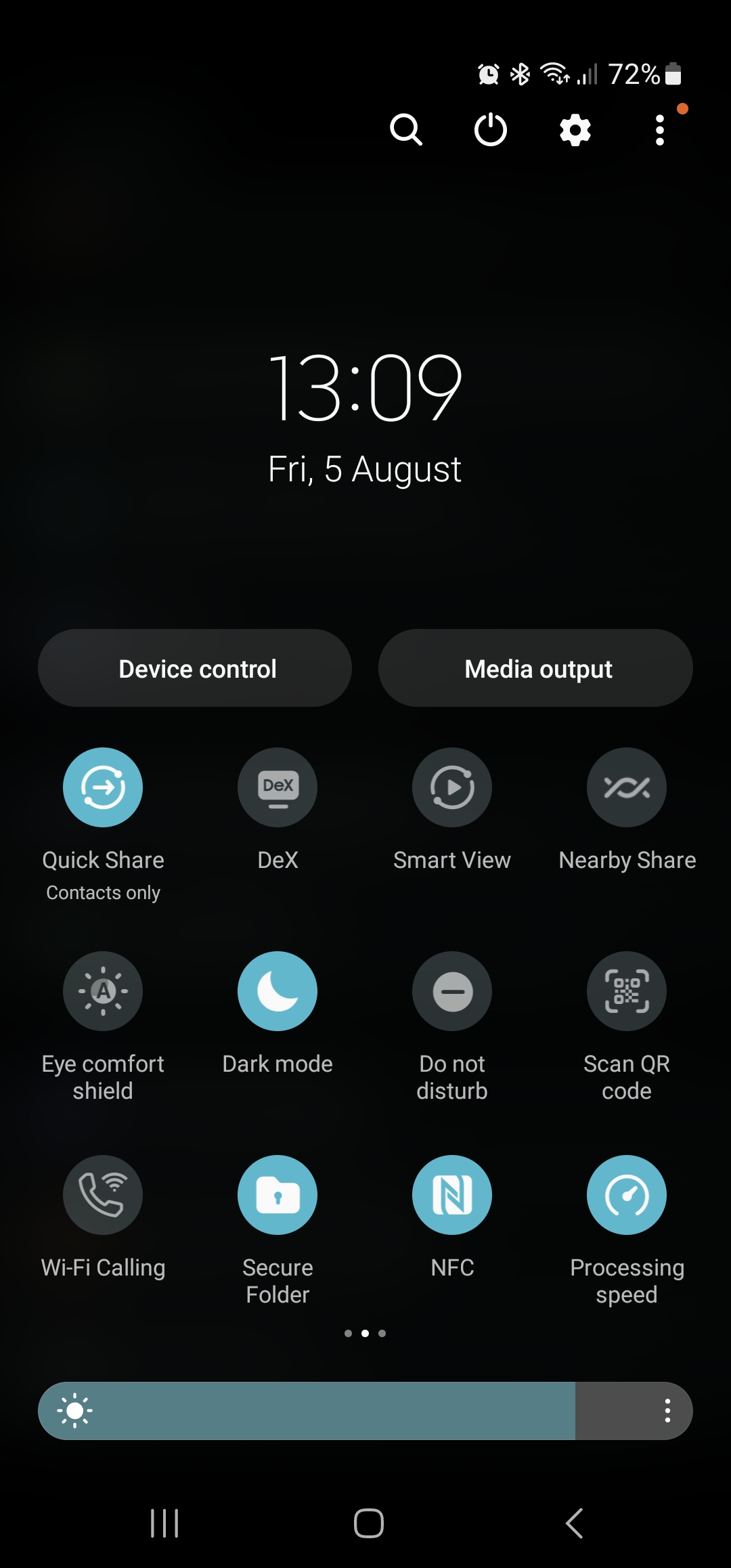This screenshot has width=731, height=1568.
Task: Go to the home screen
Action: (368, 1523)
